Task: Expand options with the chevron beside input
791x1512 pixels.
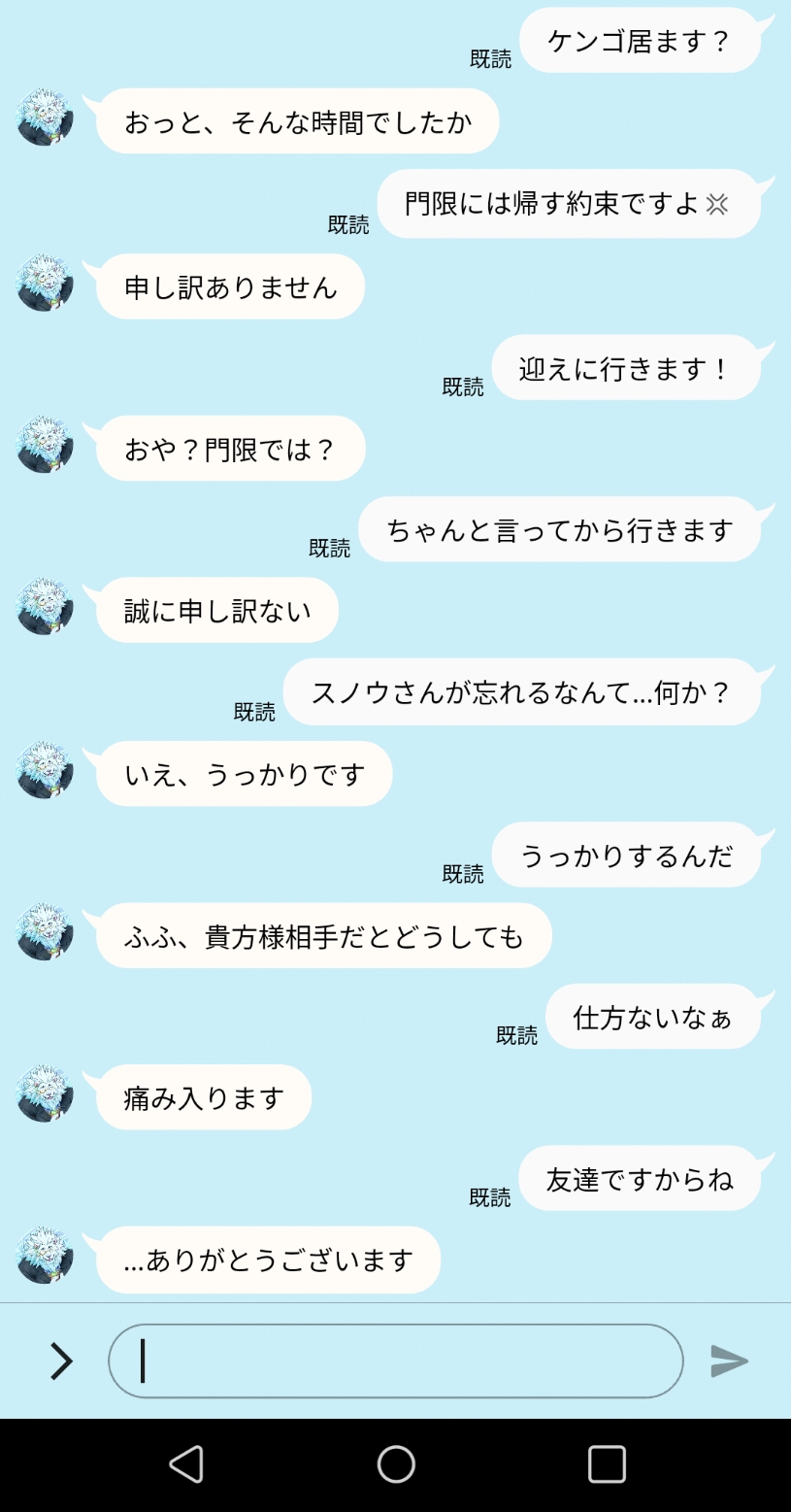Action: 61,1361
